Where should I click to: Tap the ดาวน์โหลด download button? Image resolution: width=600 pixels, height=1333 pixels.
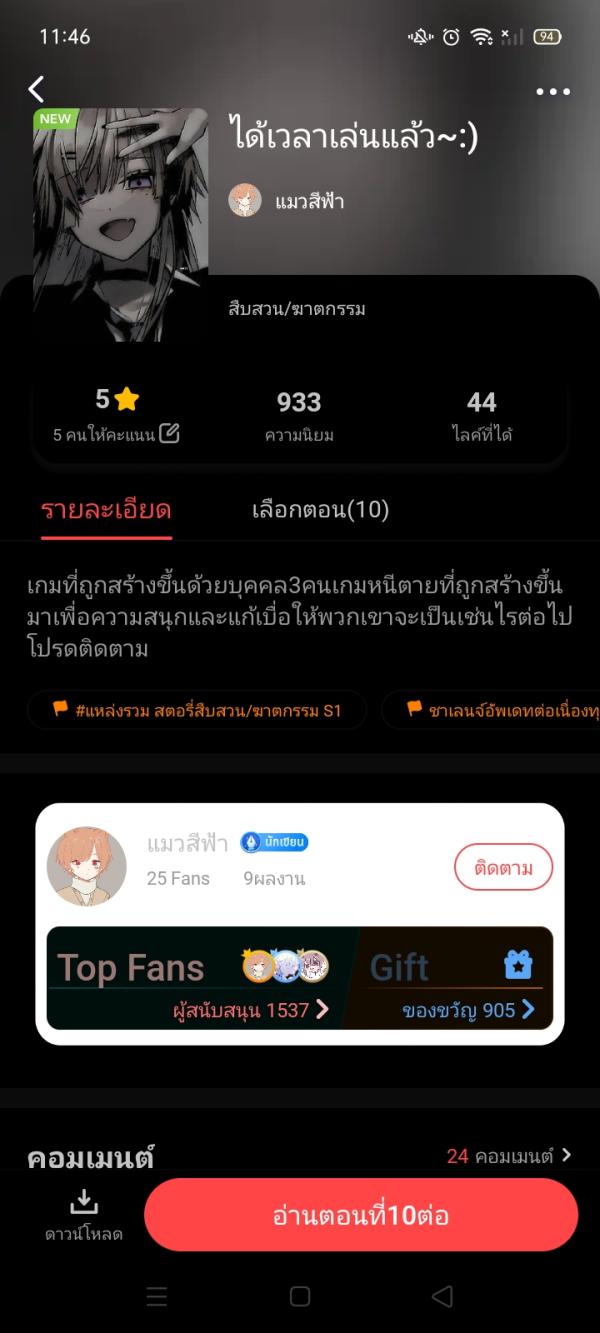click(84, 1214)
